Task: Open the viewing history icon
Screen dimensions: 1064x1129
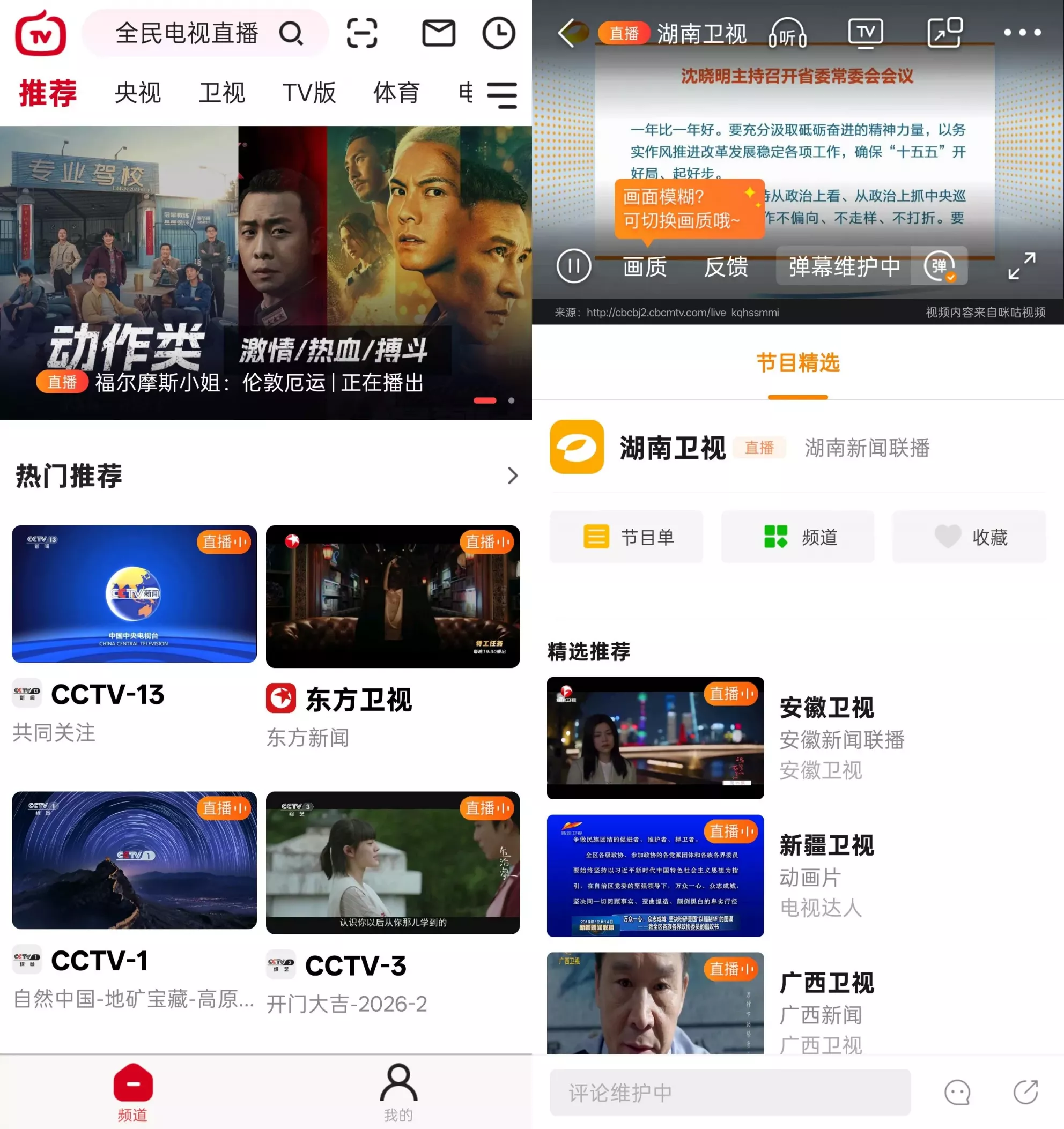Action: 498,33
